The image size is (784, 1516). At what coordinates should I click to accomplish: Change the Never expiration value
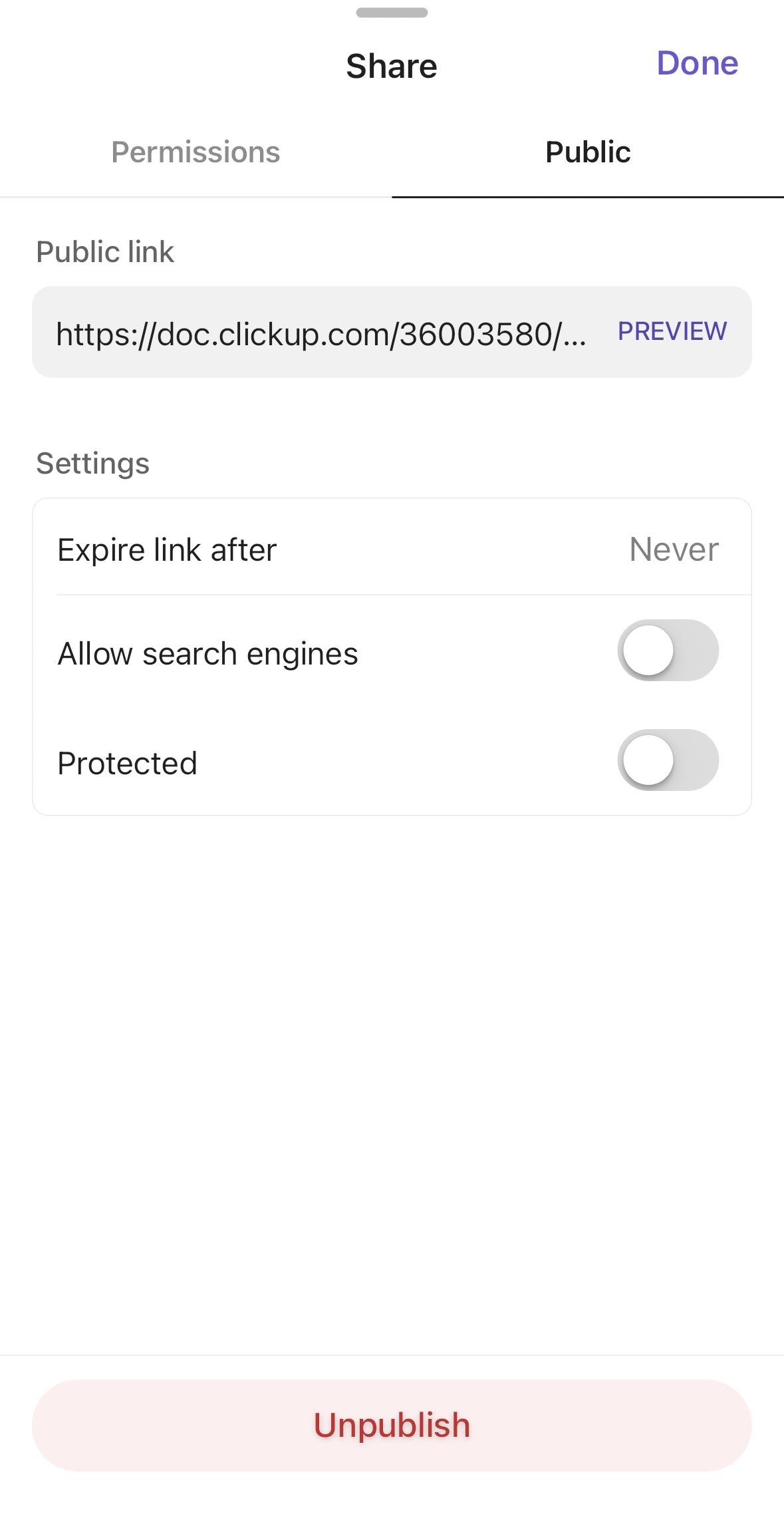[x=673, y=549]
